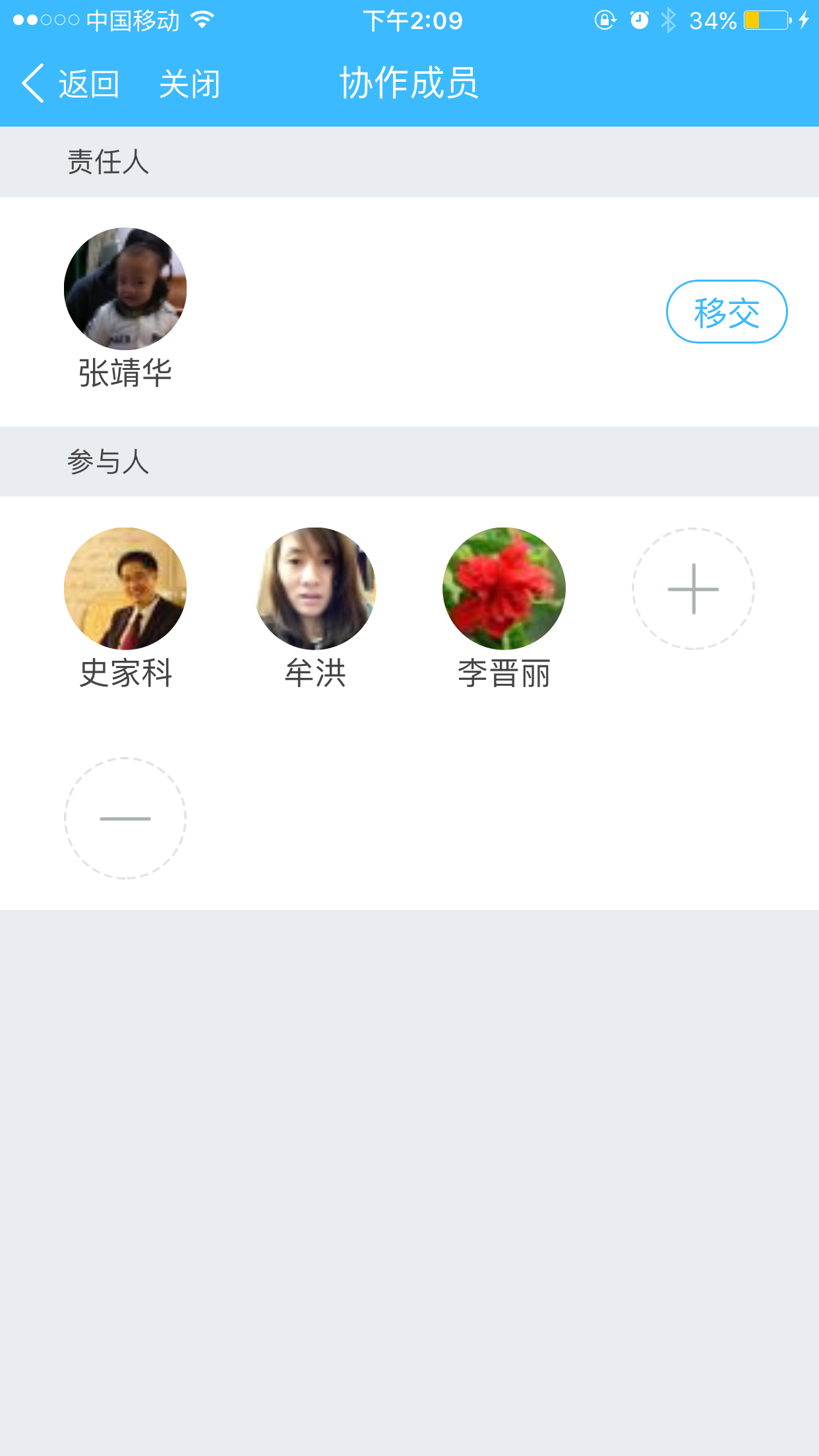Viewport: 819px width, 1456px height.
Task: Remove a participant with minus icon
Action: (x=125, y=818)
